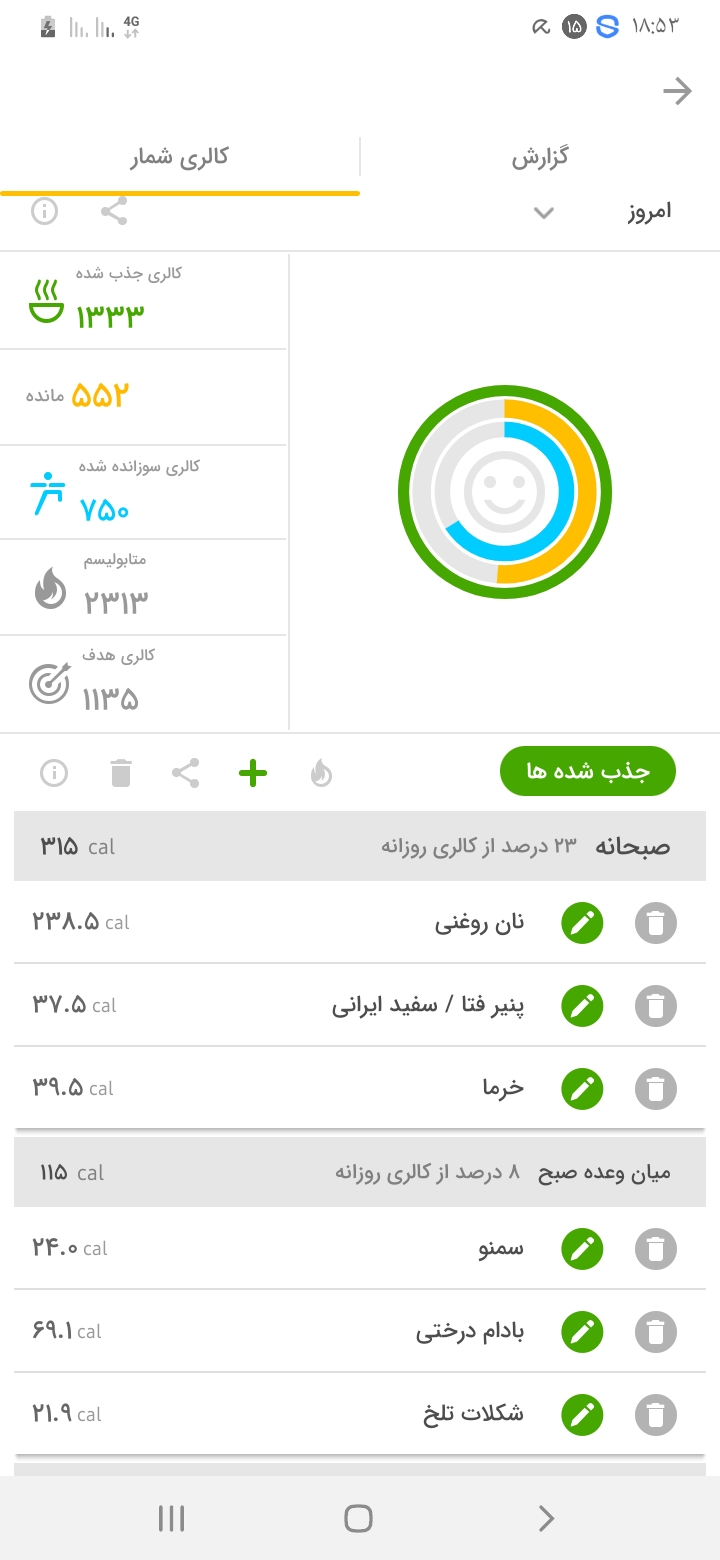
Task: Edit the شکلات تلخ entry
Action: click(582, 1415)
